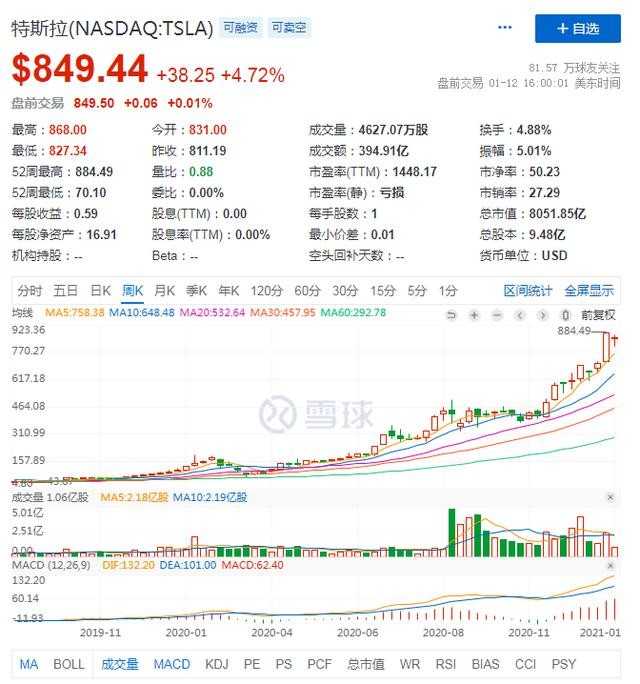This screenshot has height=684, width=640.
Task: Select the 月K chart tab
Action: click(165, 291)
